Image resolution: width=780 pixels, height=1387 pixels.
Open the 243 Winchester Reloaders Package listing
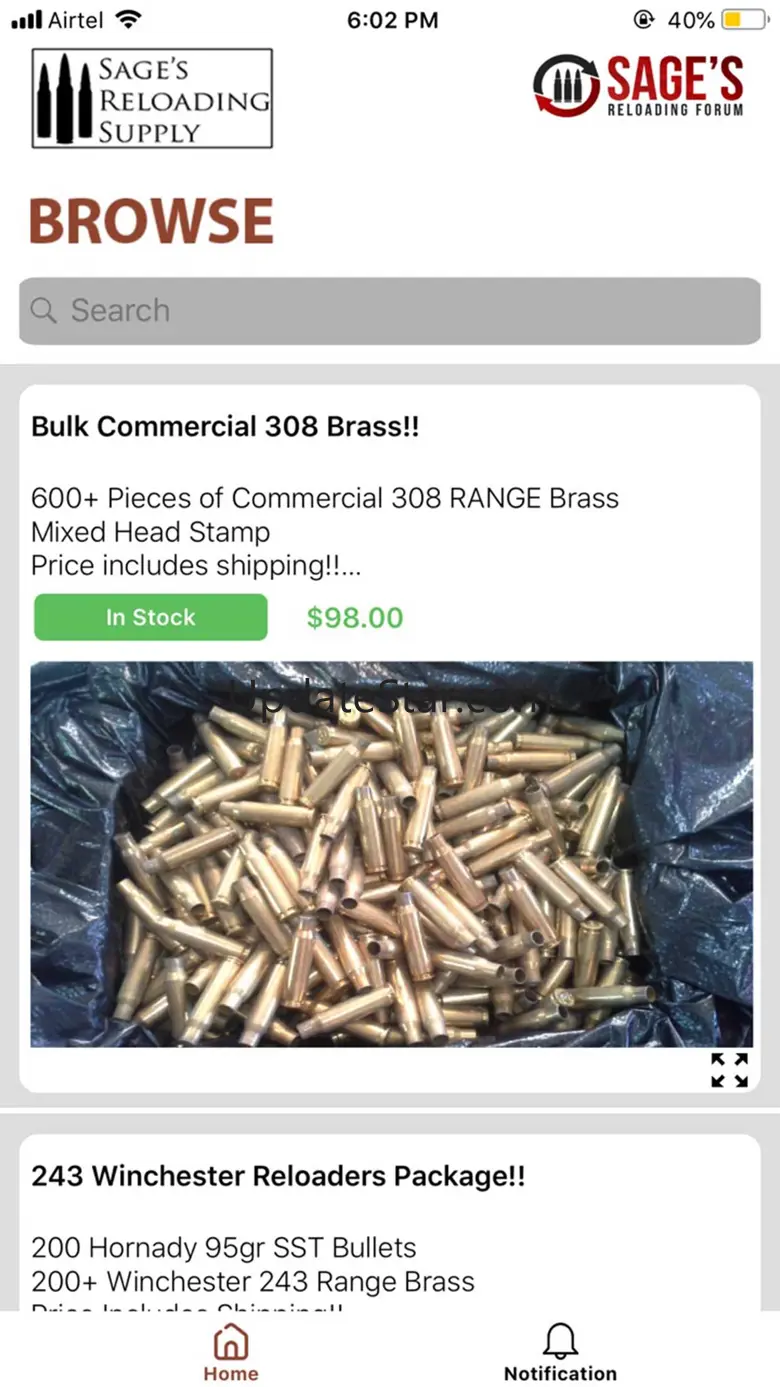278,1176
